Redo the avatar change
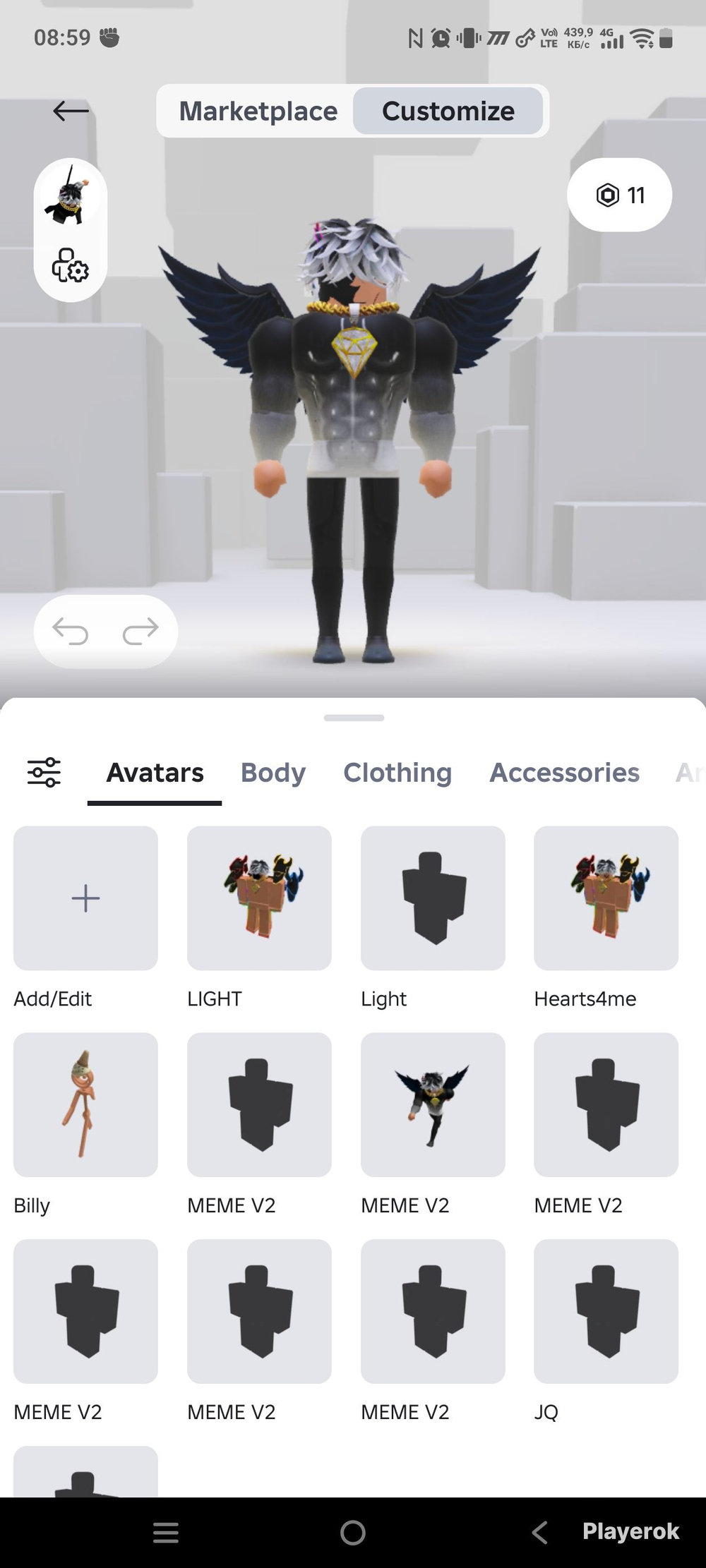Screen dimensions: 706x1568 click(x=140, y=631)
